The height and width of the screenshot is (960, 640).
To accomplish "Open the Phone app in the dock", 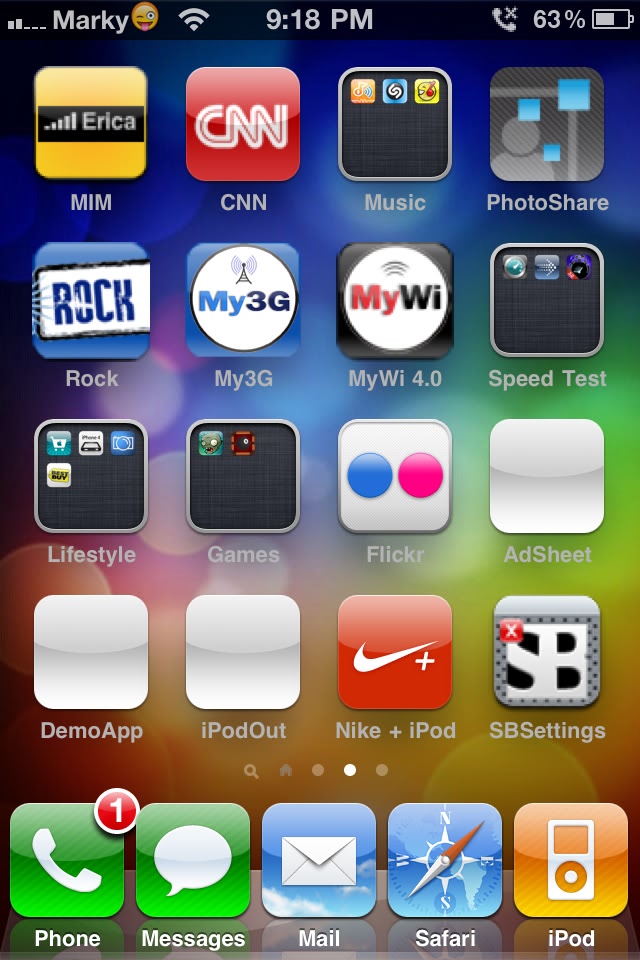I will point(67,862).
